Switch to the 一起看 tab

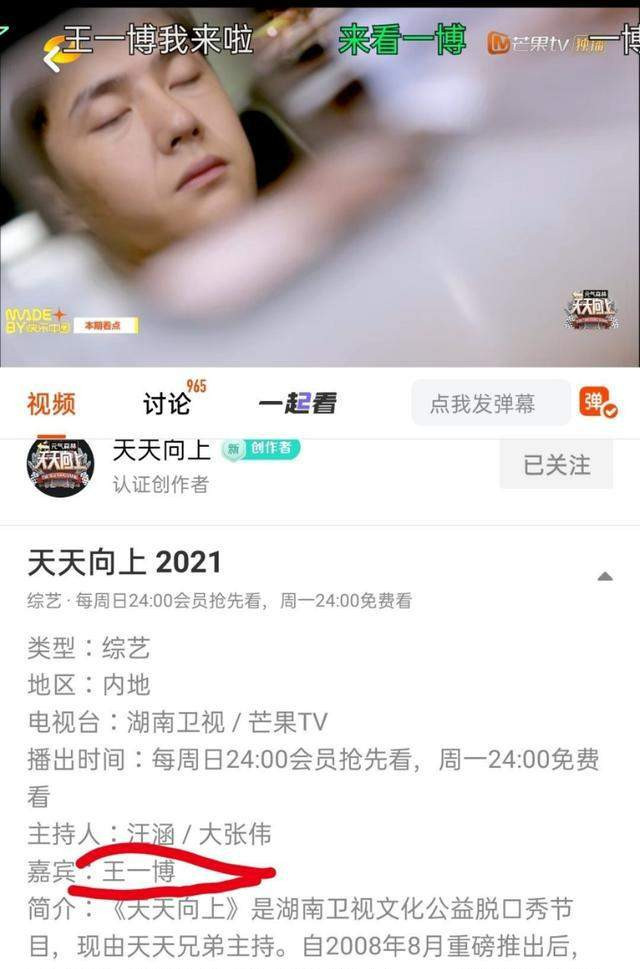point(297,403)
